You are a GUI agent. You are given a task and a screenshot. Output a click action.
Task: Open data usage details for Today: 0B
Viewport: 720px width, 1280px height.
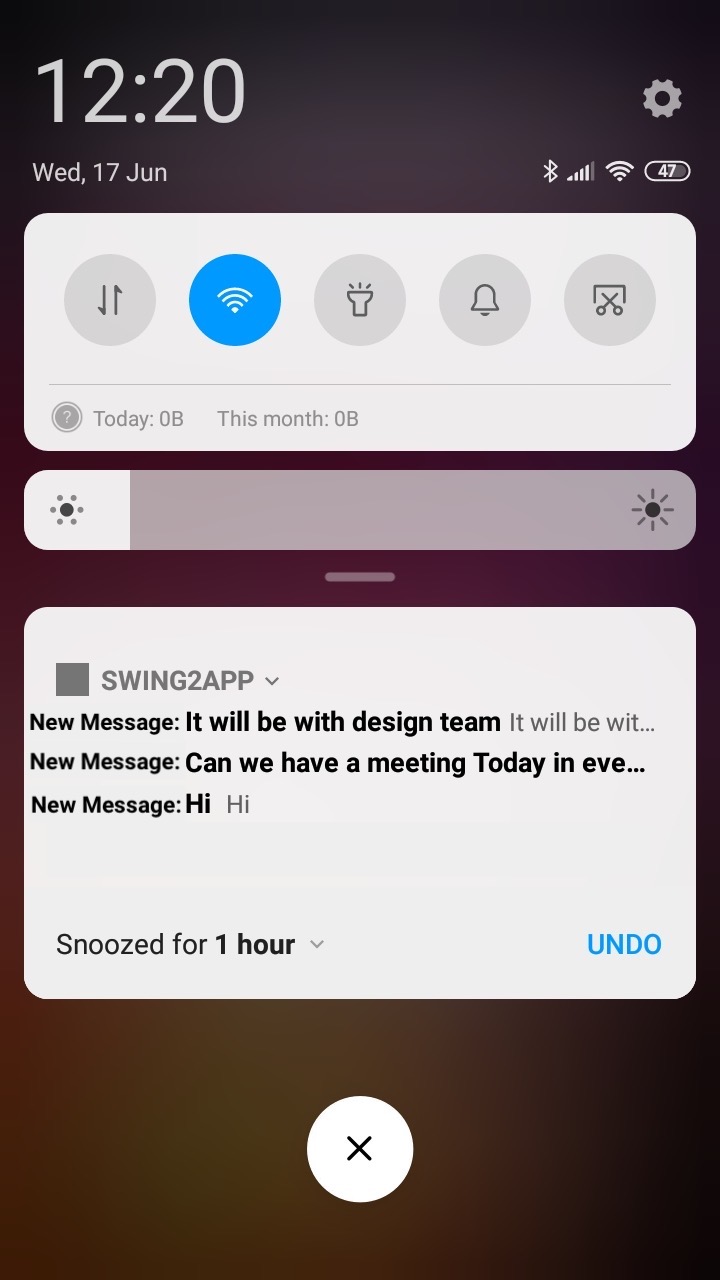119,418
